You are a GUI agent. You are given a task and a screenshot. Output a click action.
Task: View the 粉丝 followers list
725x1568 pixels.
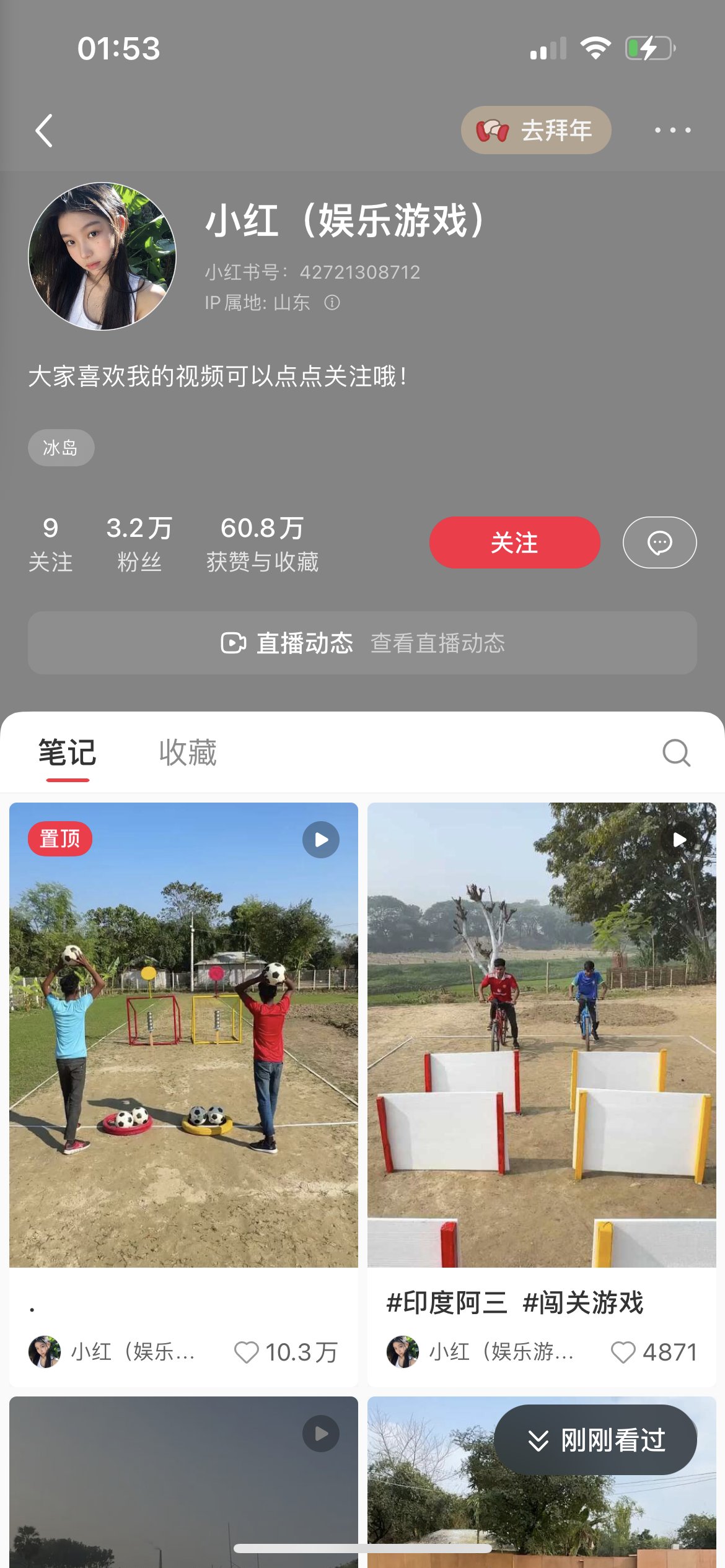(x=139, y=544)
